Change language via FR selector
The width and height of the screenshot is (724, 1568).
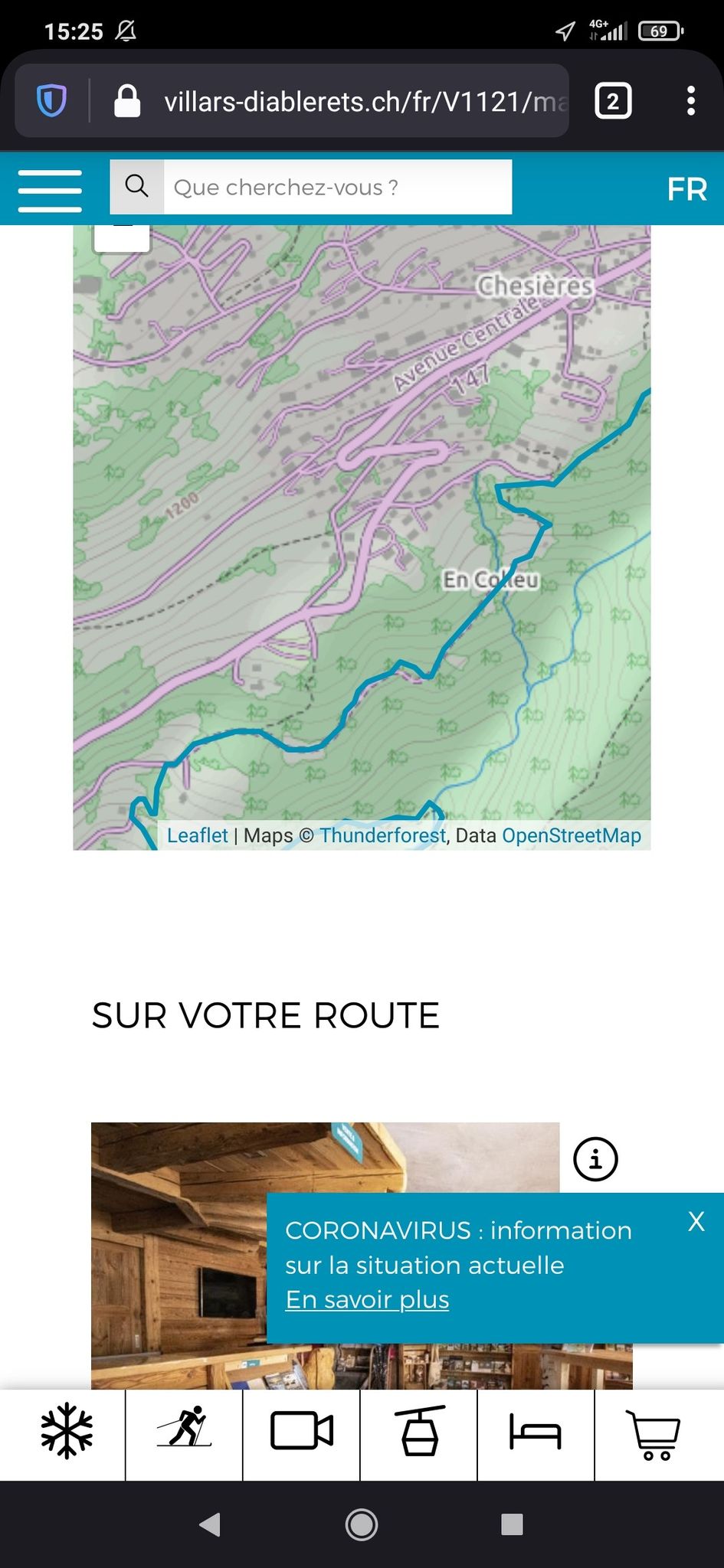(x=686, y=189)
